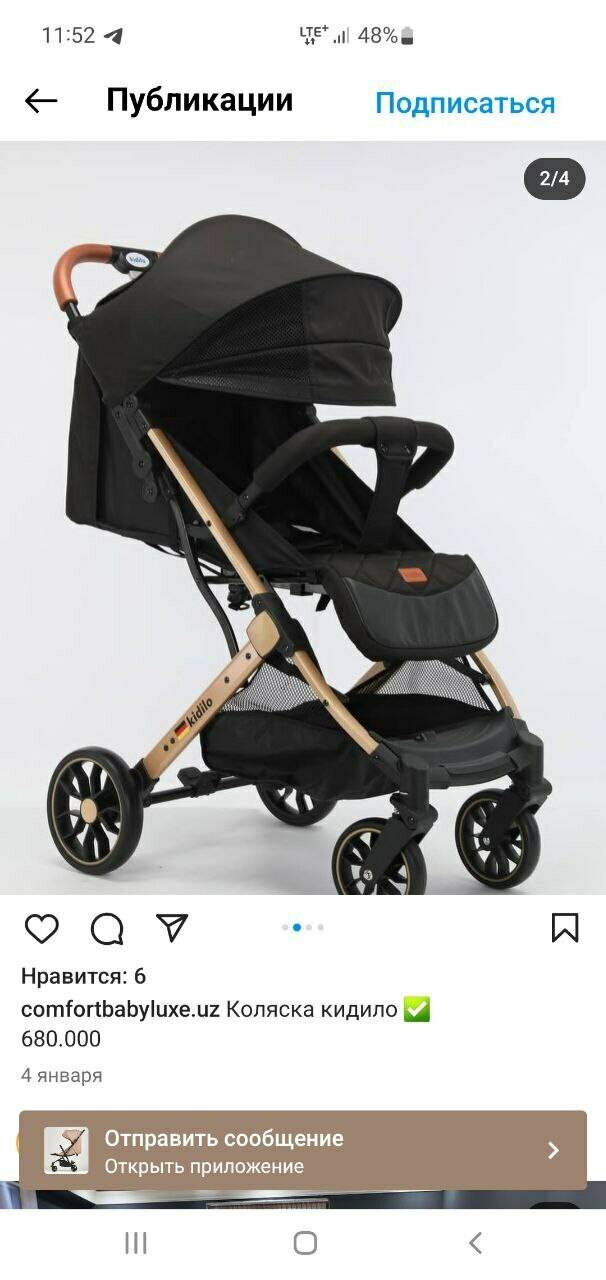The width and height of the screenshot is (606, 1280).
Task: Tap the system home button
Action: pyautogui.click(x=305, y=1243)
